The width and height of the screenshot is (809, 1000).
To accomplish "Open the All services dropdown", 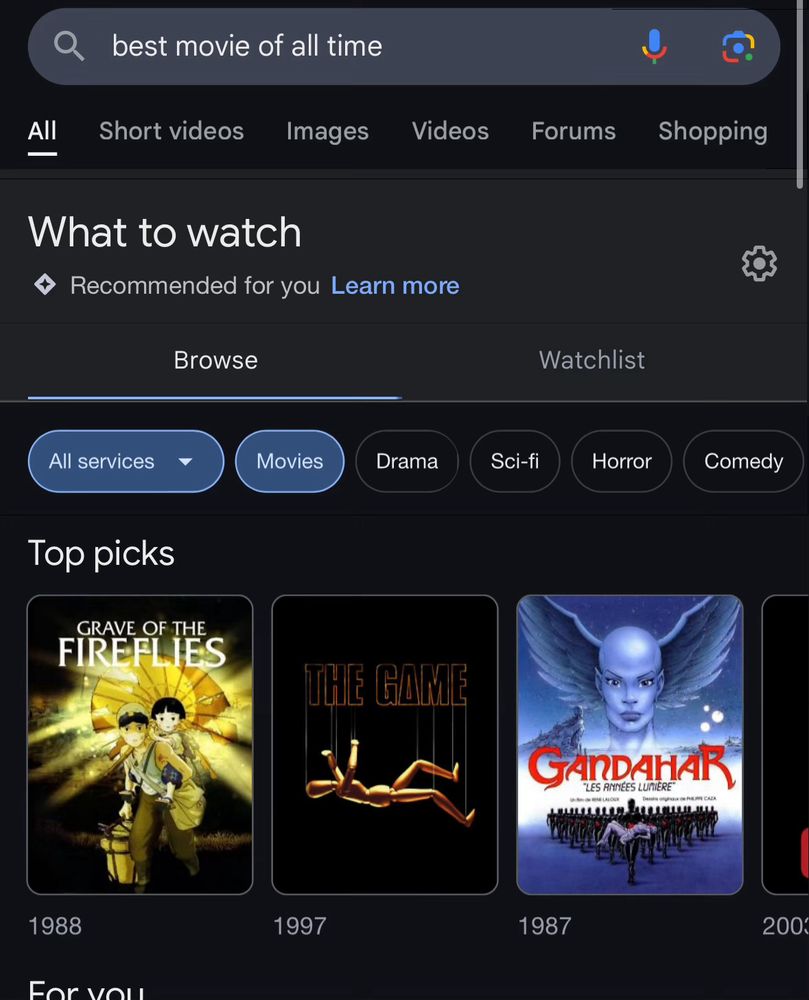I will click(x=125, y=461).
